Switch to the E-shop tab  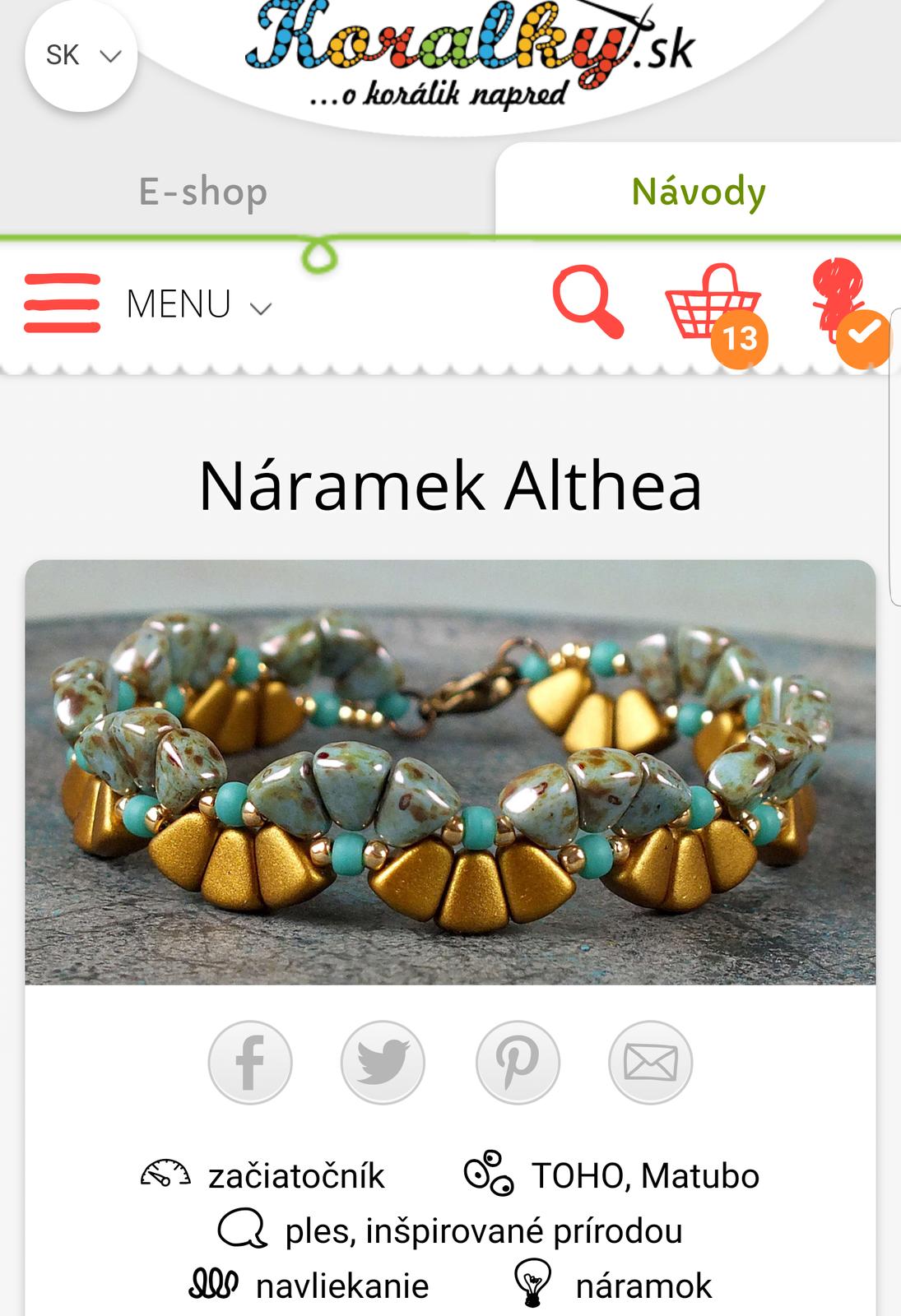[x=203, y=192]
